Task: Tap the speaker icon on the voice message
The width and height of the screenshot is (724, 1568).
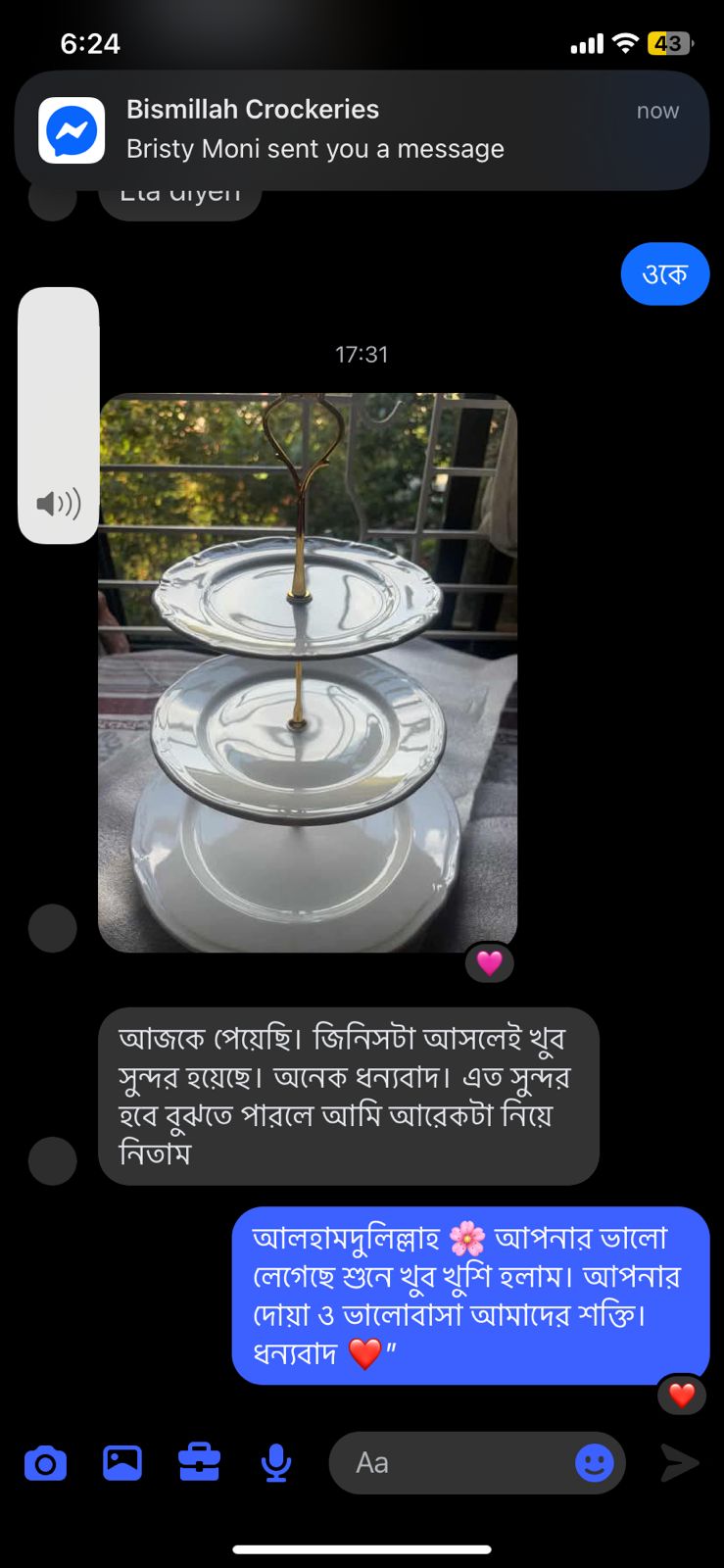Action: tap(58, 502)
